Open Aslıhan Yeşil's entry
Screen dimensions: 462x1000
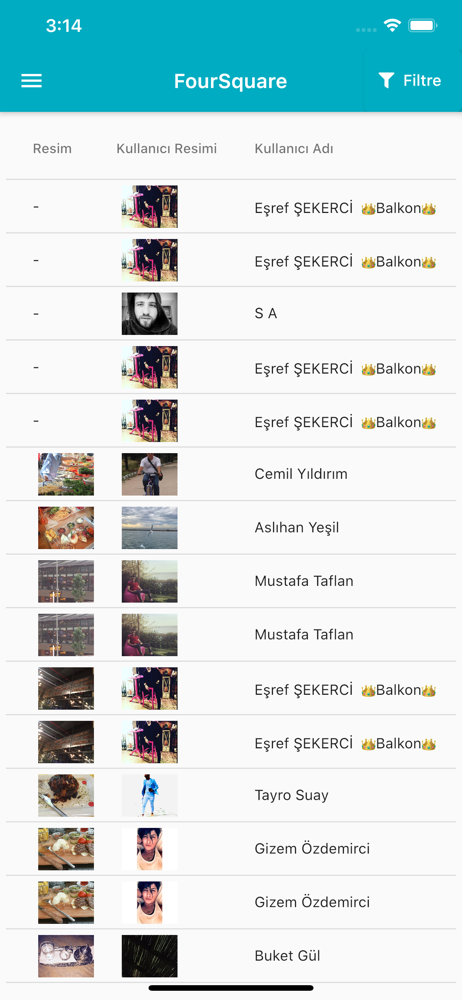[x=231, y=528]
